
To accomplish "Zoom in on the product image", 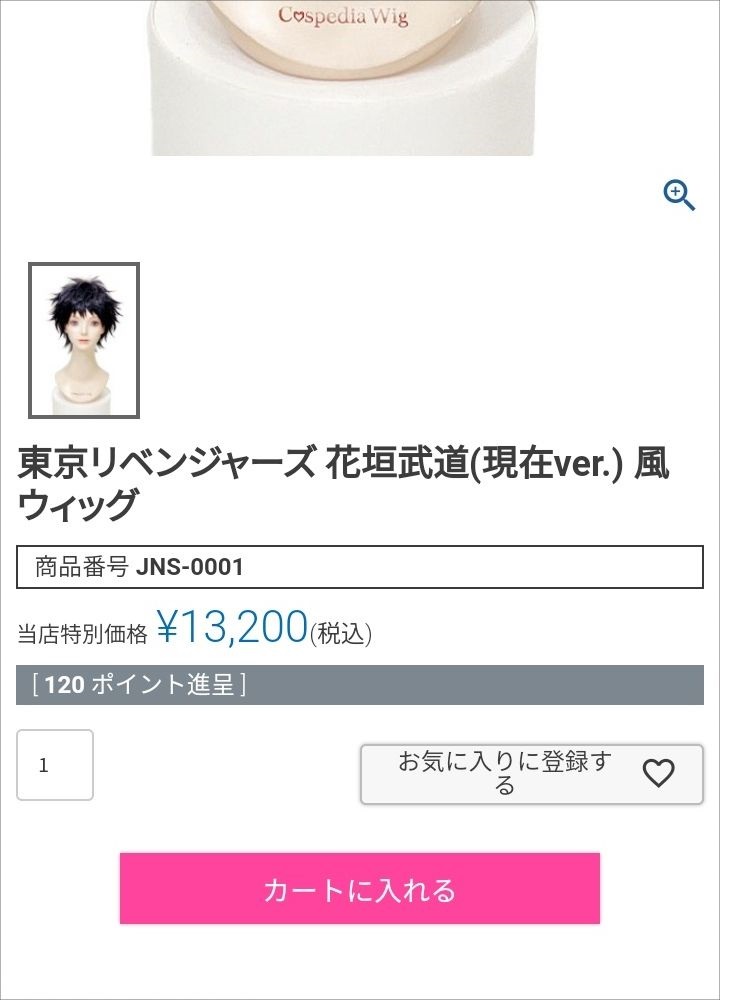I will pyautogui.click(x=679, y=195).
